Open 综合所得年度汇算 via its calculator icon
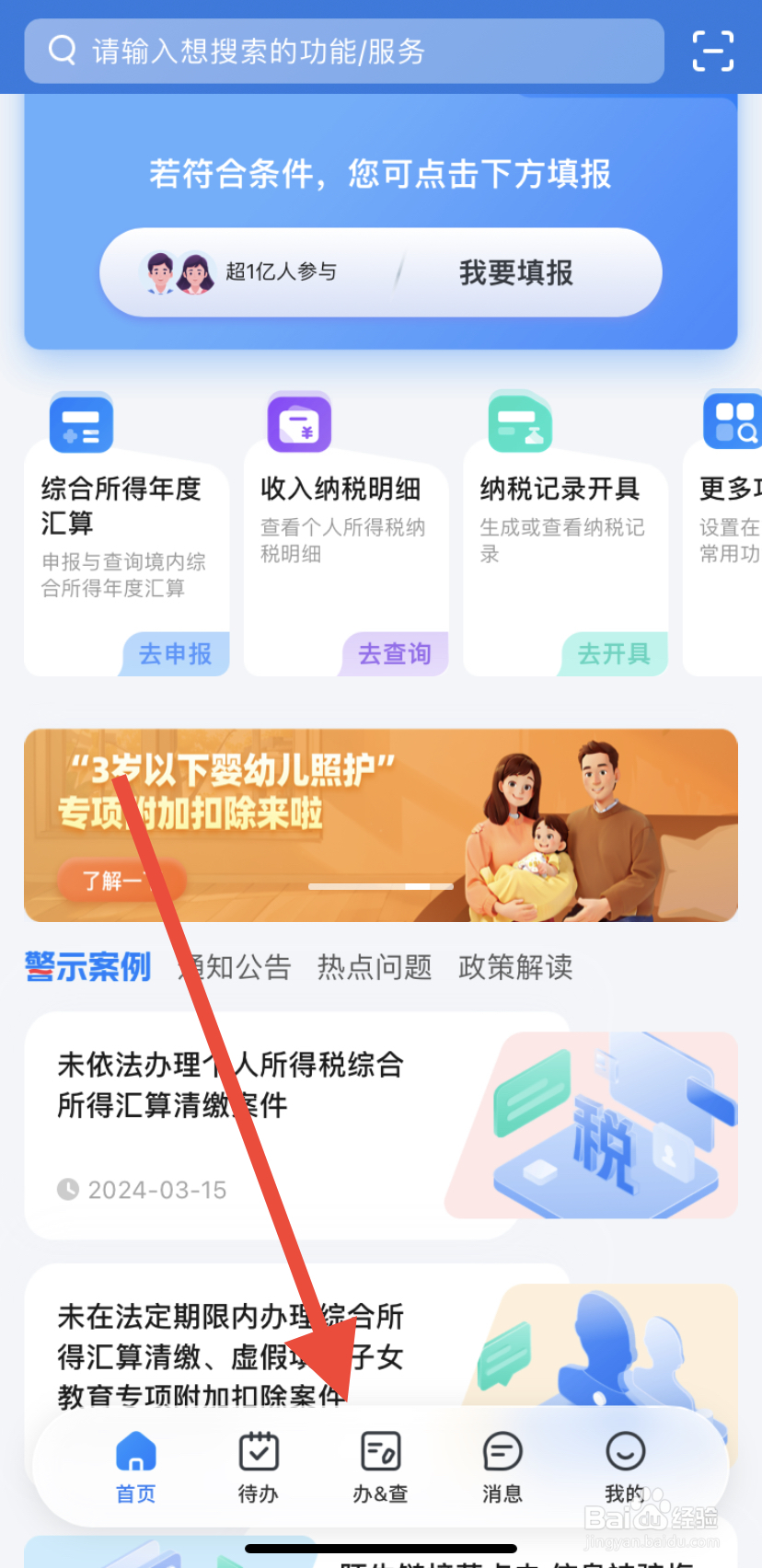The height and width of the screenshot is (1568, 762). tap(81, 423)
